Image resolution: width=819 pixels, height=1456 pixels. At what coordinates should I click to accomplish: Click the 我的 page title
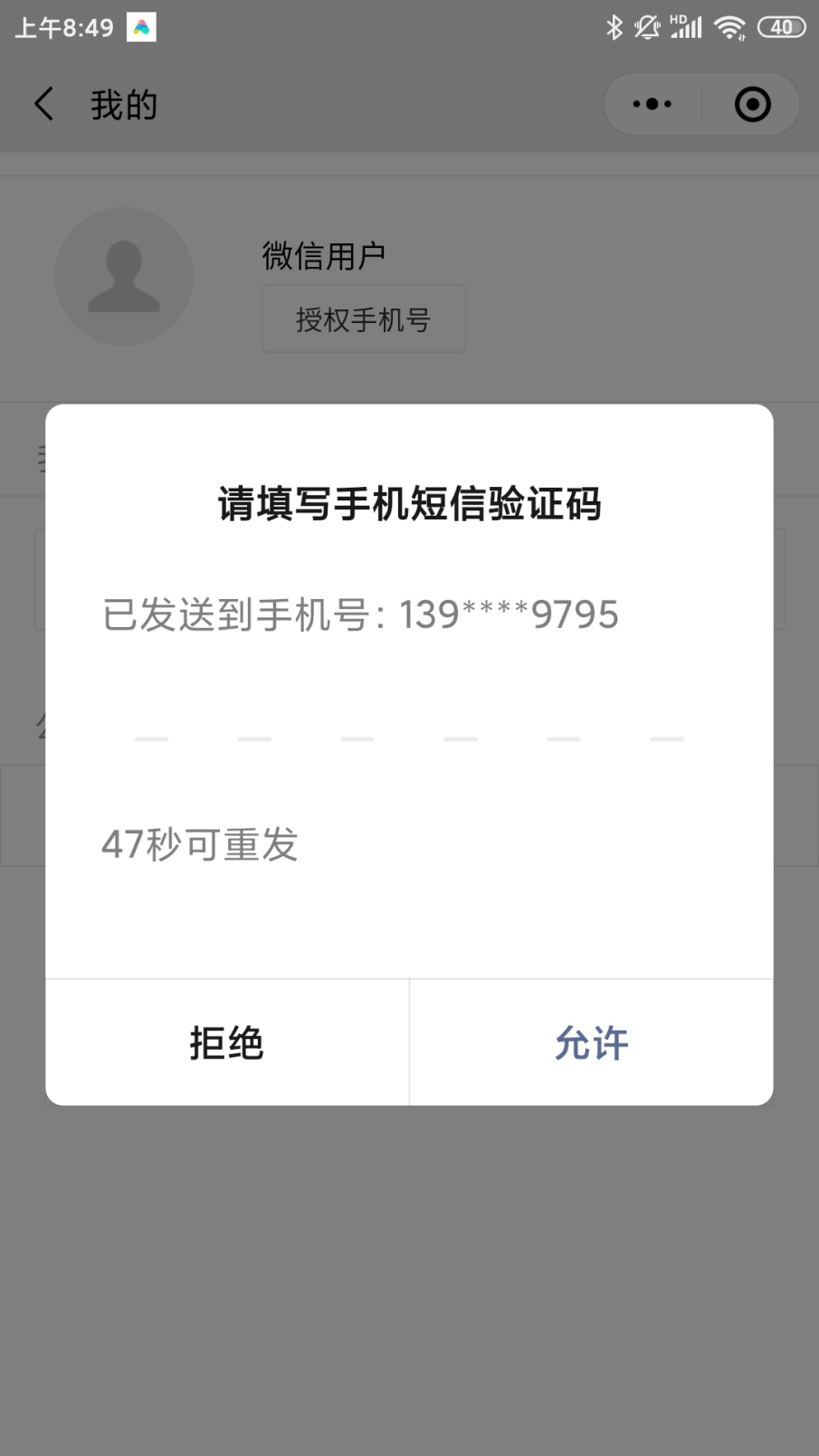124,104
